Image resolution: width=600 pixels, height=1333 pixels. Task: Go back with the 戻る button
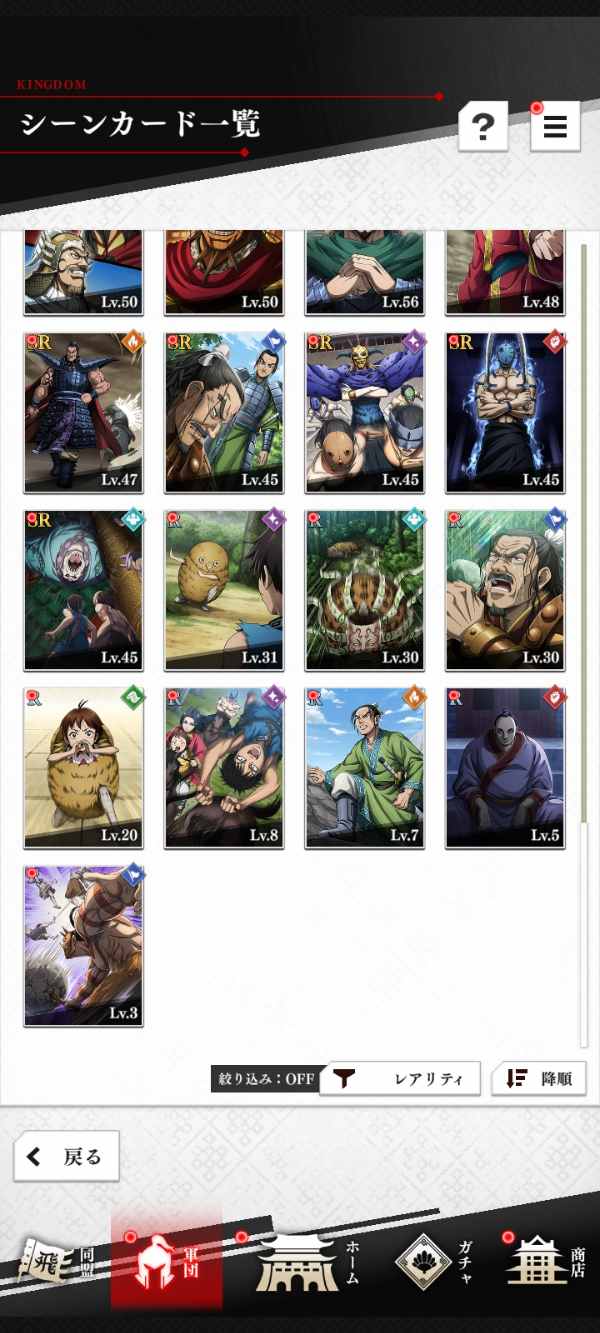tap(67, 1156)
